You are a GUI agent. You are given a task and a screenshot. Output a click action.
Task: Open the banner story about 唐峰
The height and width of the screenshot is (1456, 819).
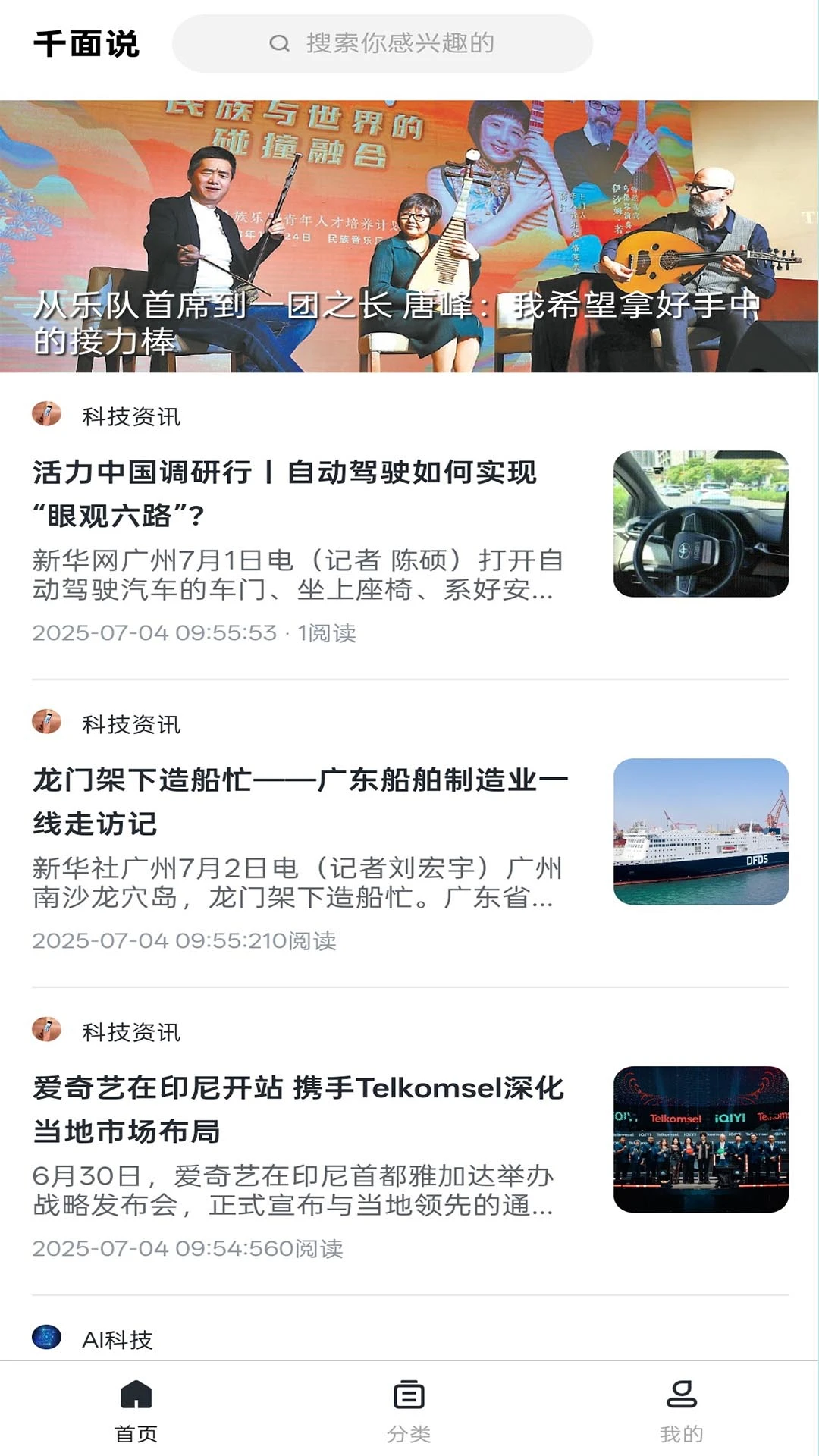(x=409, y=236)
